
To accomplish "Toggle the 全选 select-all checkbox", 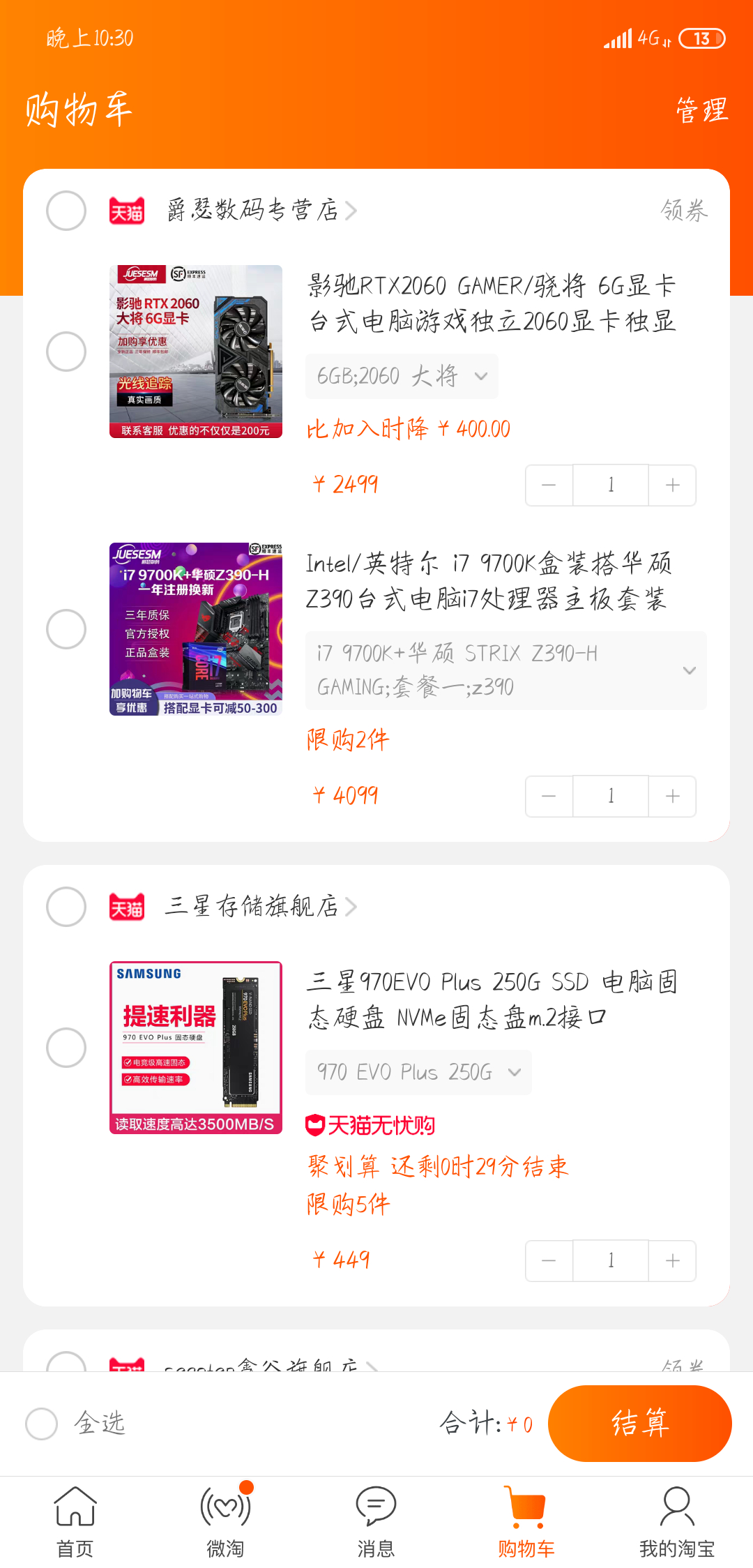I will (x=42, y=1424).
